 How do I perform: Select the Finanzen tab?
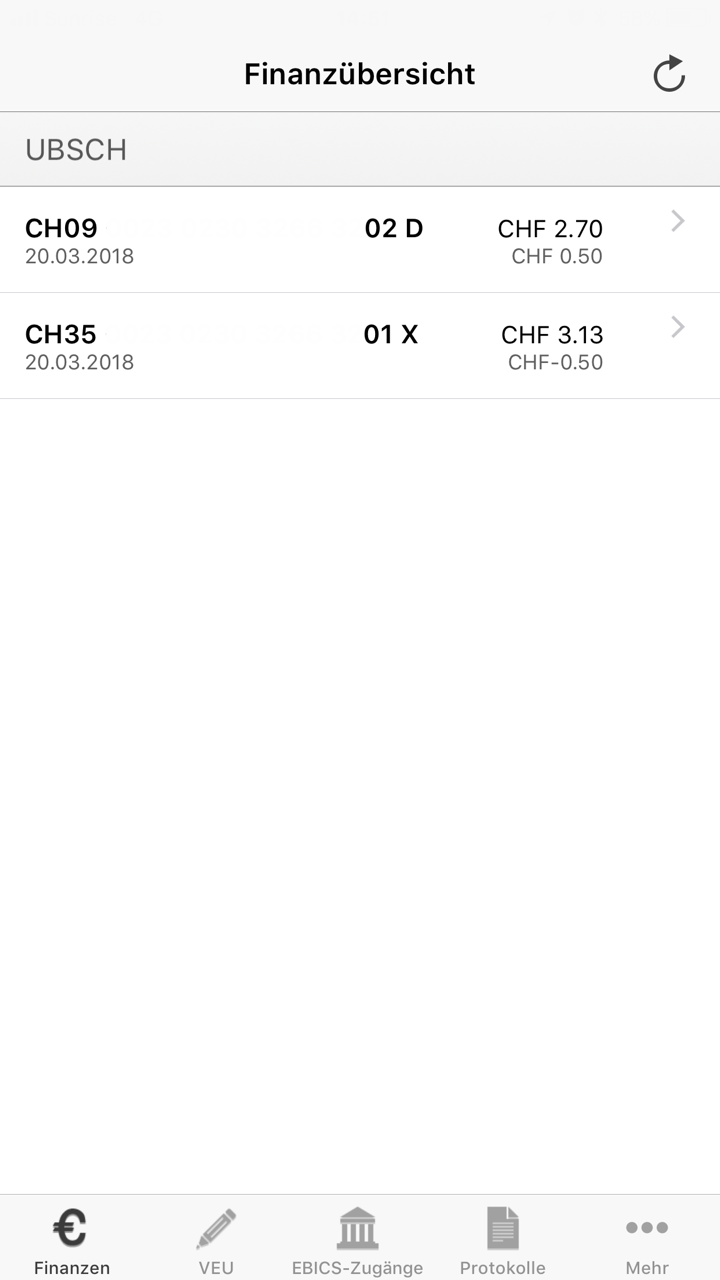tap(71, 1240)
